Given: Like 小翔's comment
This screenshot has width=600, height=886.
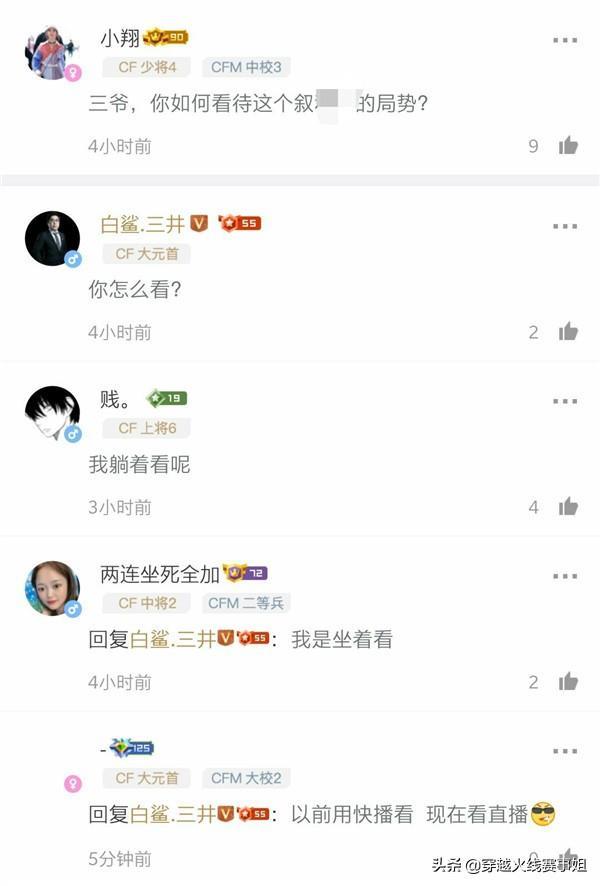Looking at the screenshot, I should (568, 146).
